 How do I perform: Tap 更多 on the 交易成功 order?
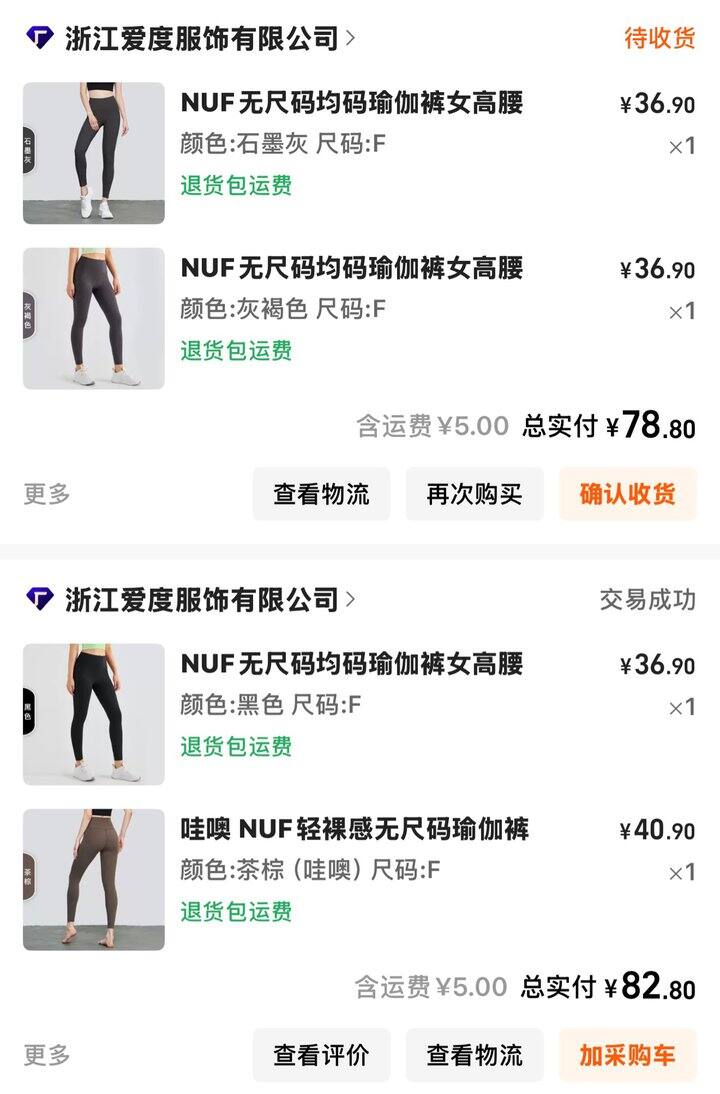pos(47,1055)
